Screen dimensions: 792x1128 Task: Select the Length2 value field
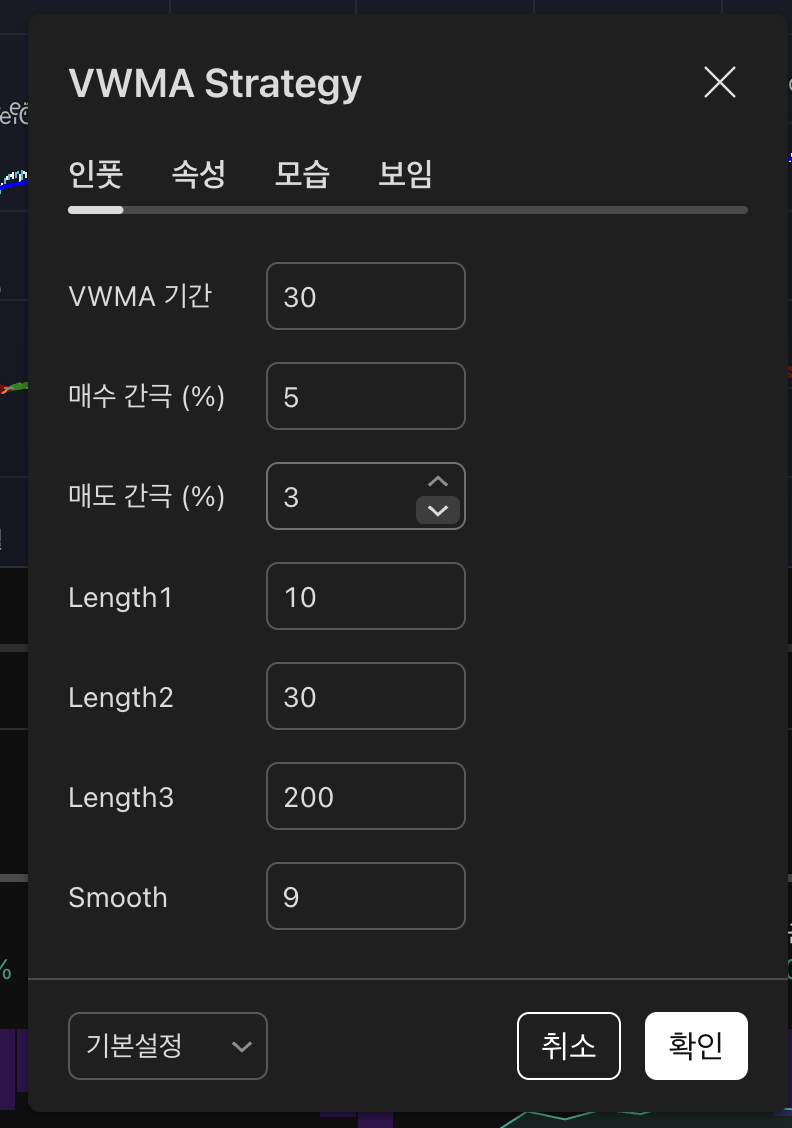(x=365, y=696)
